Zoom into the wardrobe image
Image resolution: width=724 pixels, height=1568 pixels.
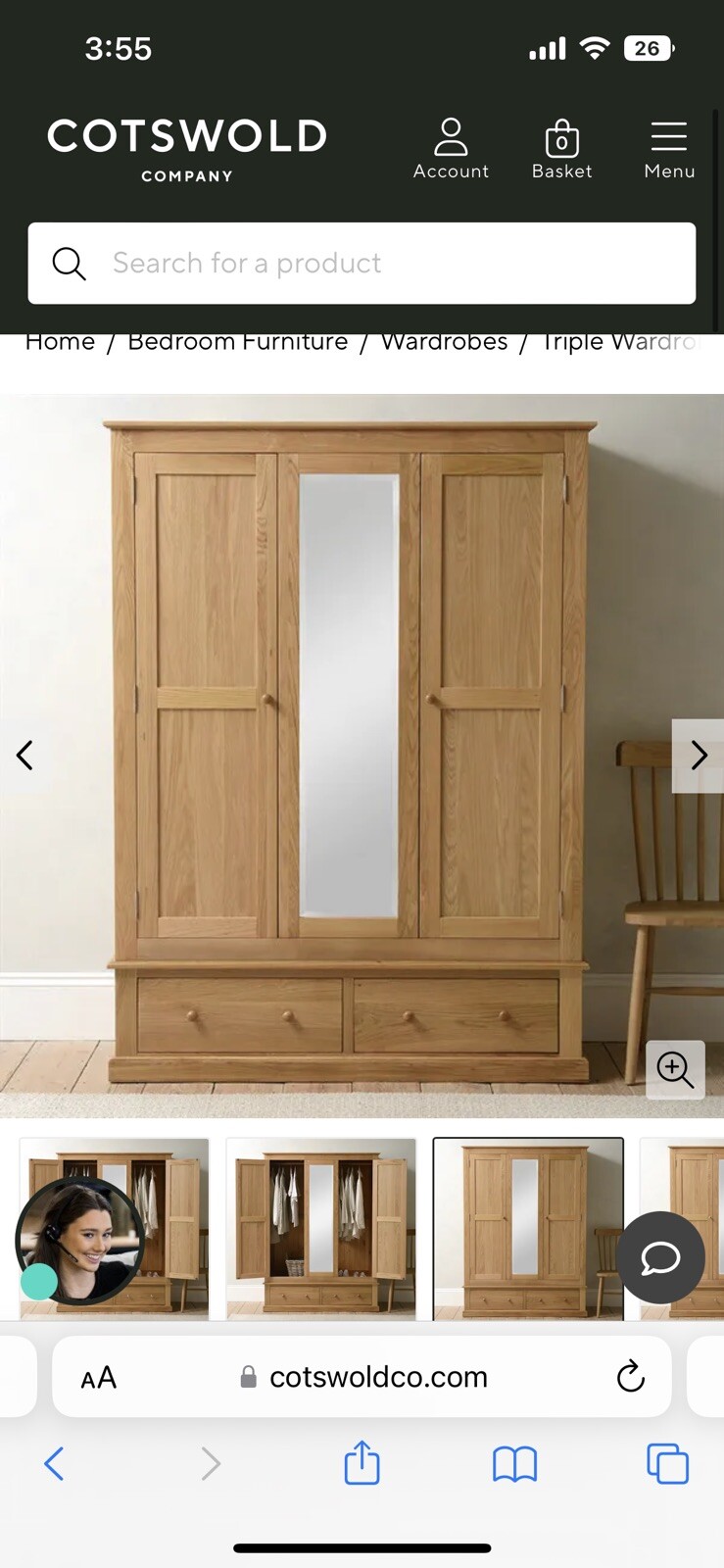[x=675, y=1069]
